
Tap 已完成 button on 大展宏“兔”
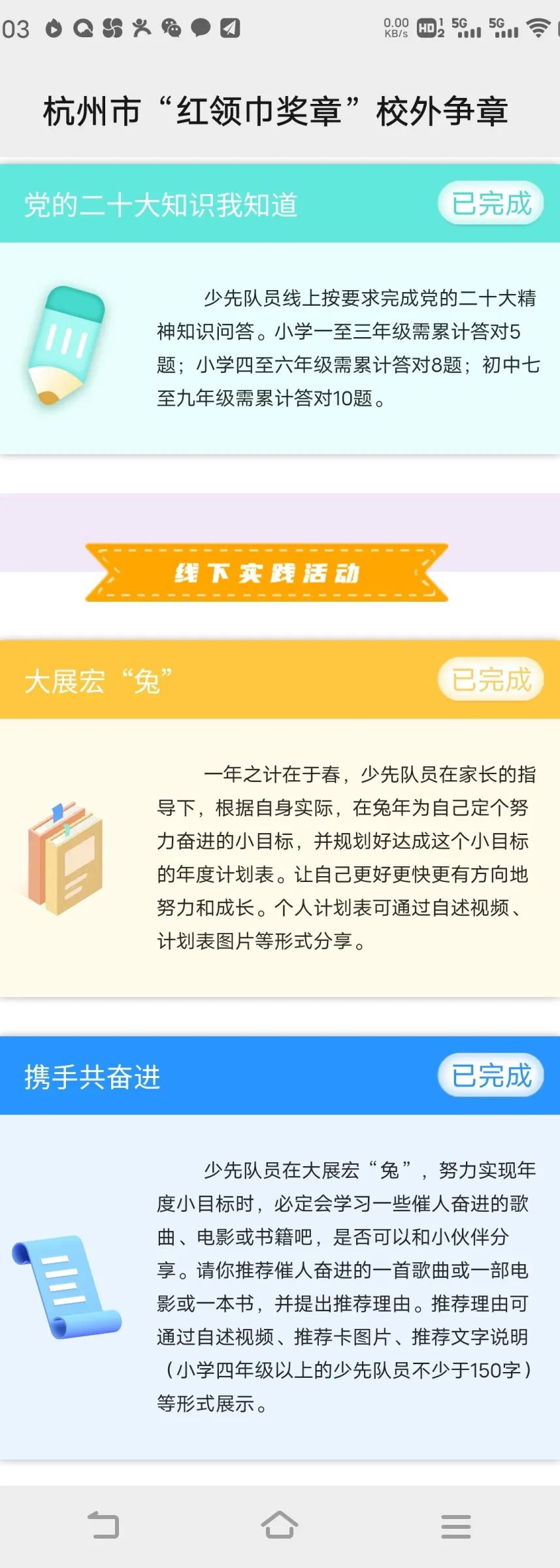point(491,679)
